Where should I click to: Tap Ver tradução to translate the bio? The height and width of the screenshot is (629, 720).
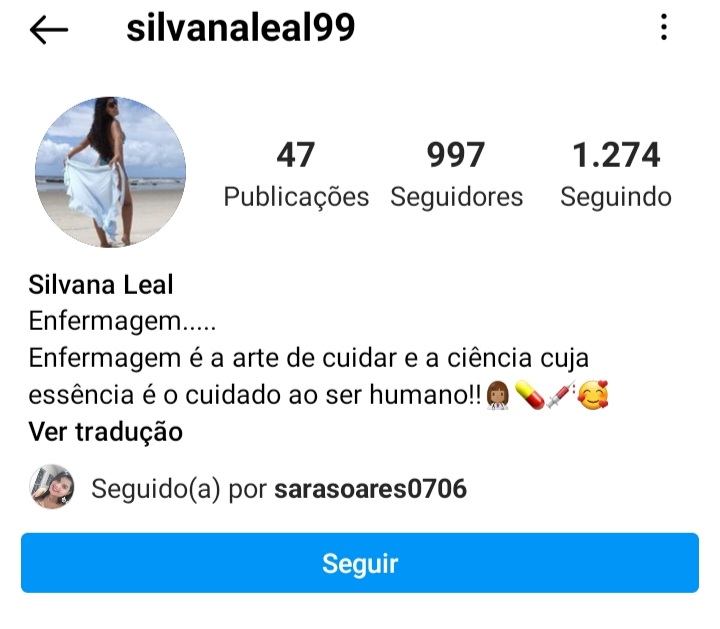[106, 432]
